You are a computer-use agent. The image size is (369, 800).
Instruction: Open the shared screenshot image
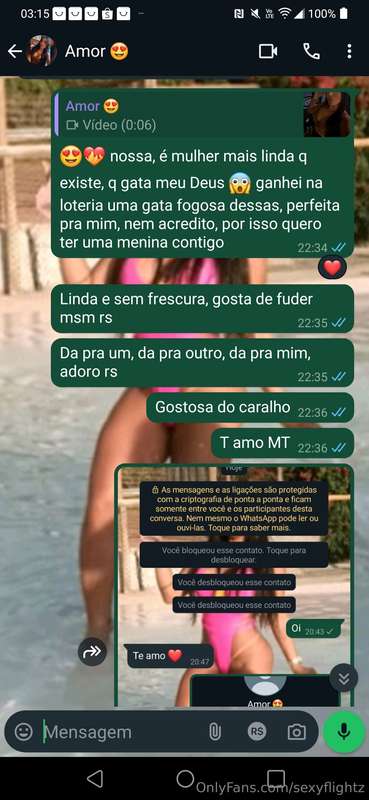tap(234, 586)
